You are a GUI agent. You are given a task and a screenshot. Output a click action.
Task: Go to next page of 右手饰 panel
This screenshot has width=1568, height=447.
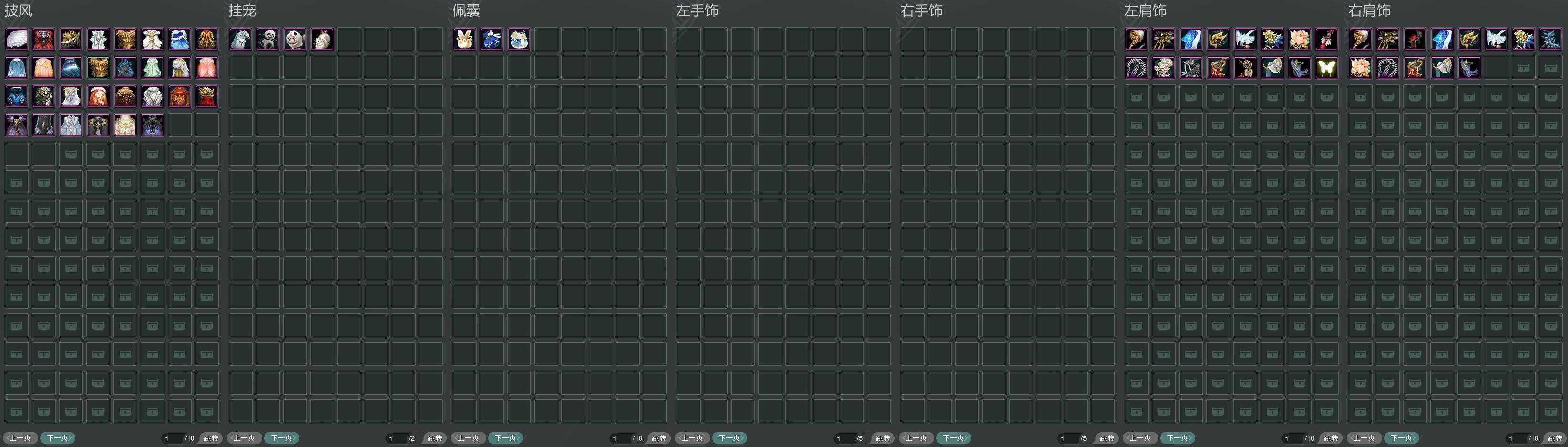tap(954, 438)
